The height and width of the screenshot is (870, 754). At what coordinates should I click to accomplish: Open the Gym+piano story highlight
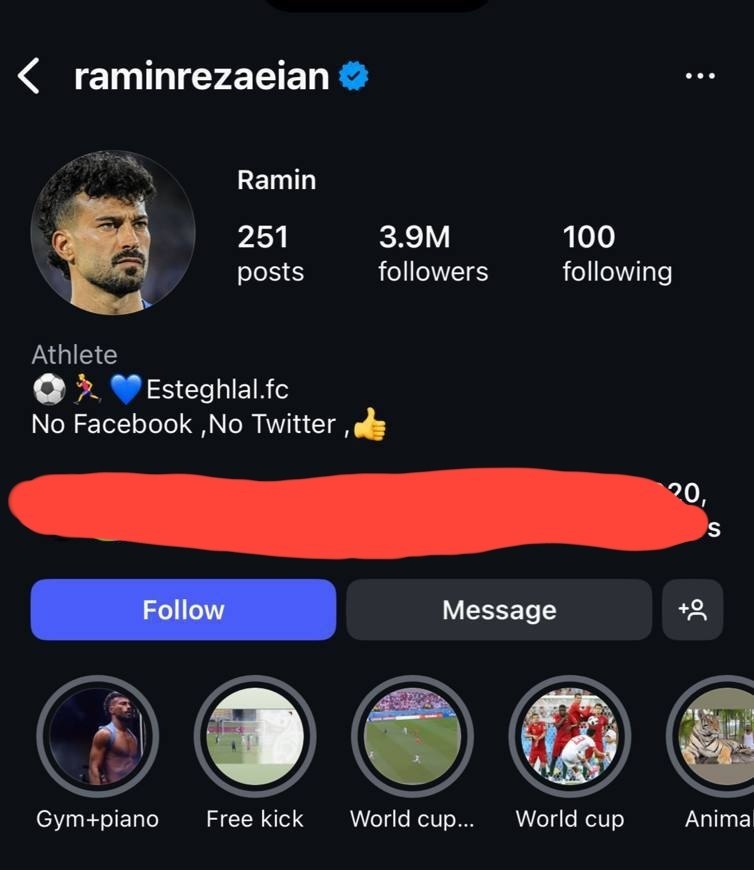(x=97, y=738)
